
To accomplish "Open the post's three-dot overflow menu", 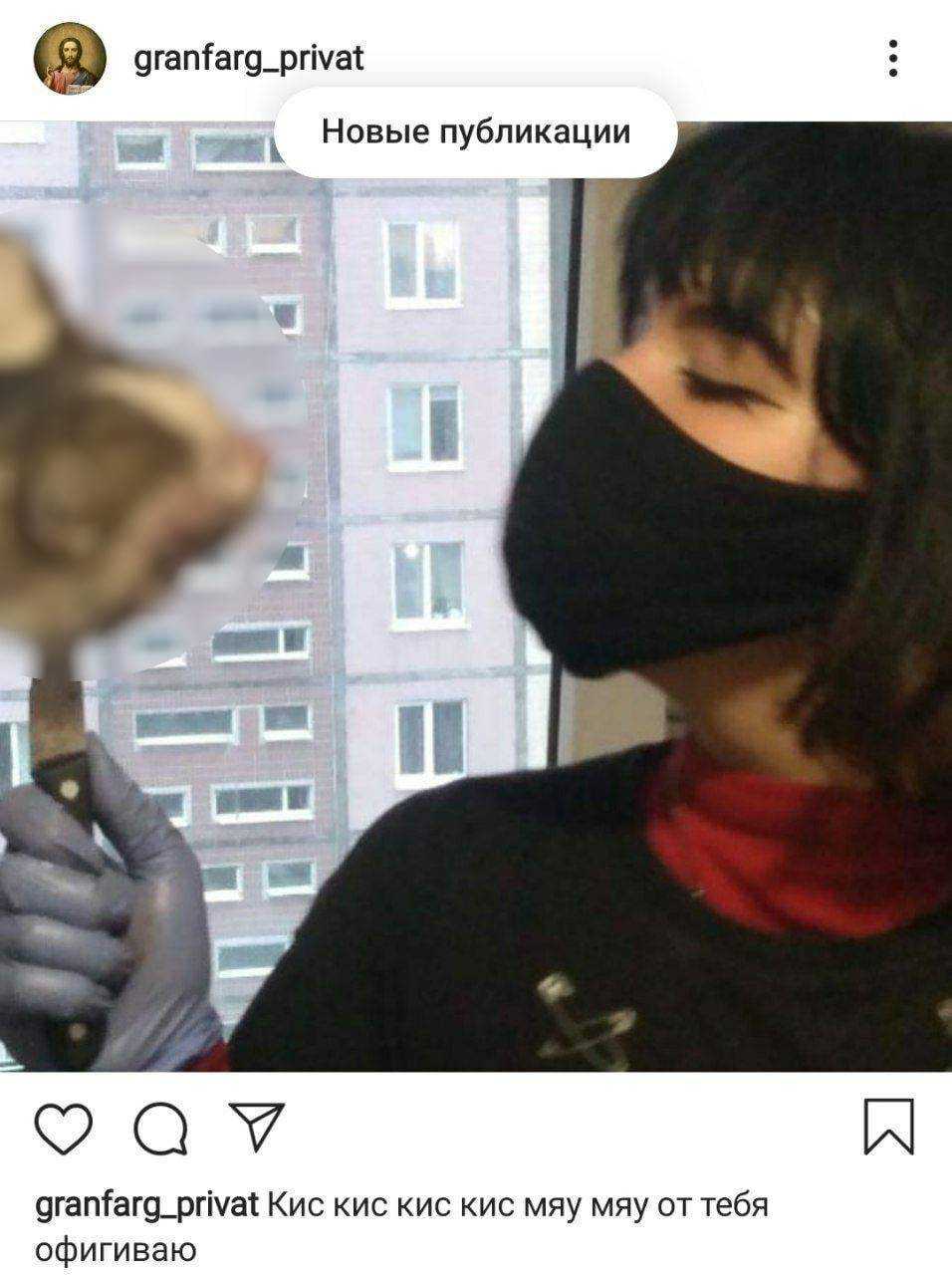I will (x=893, y=59).
